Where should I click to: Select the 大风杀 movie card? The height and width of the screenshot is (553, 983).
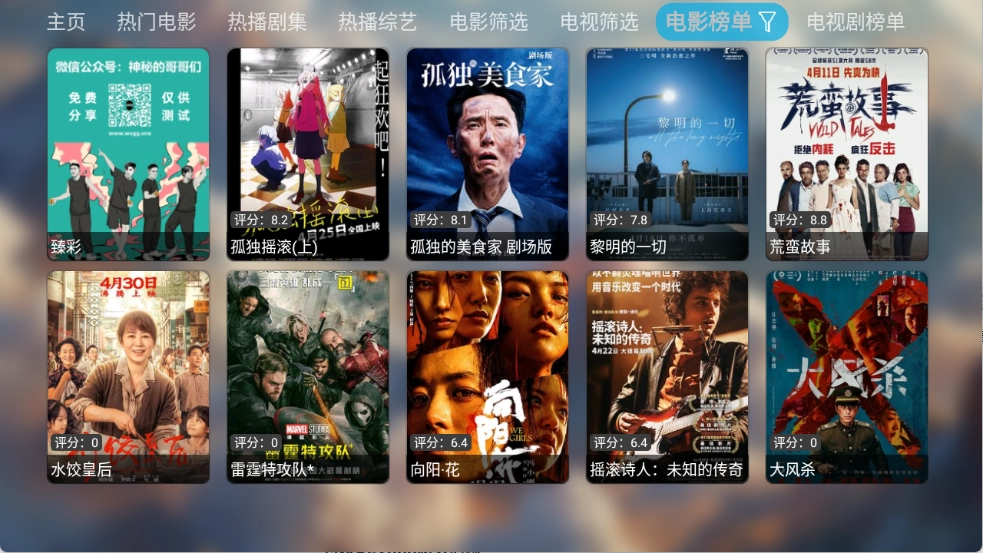tap(847, 377)
